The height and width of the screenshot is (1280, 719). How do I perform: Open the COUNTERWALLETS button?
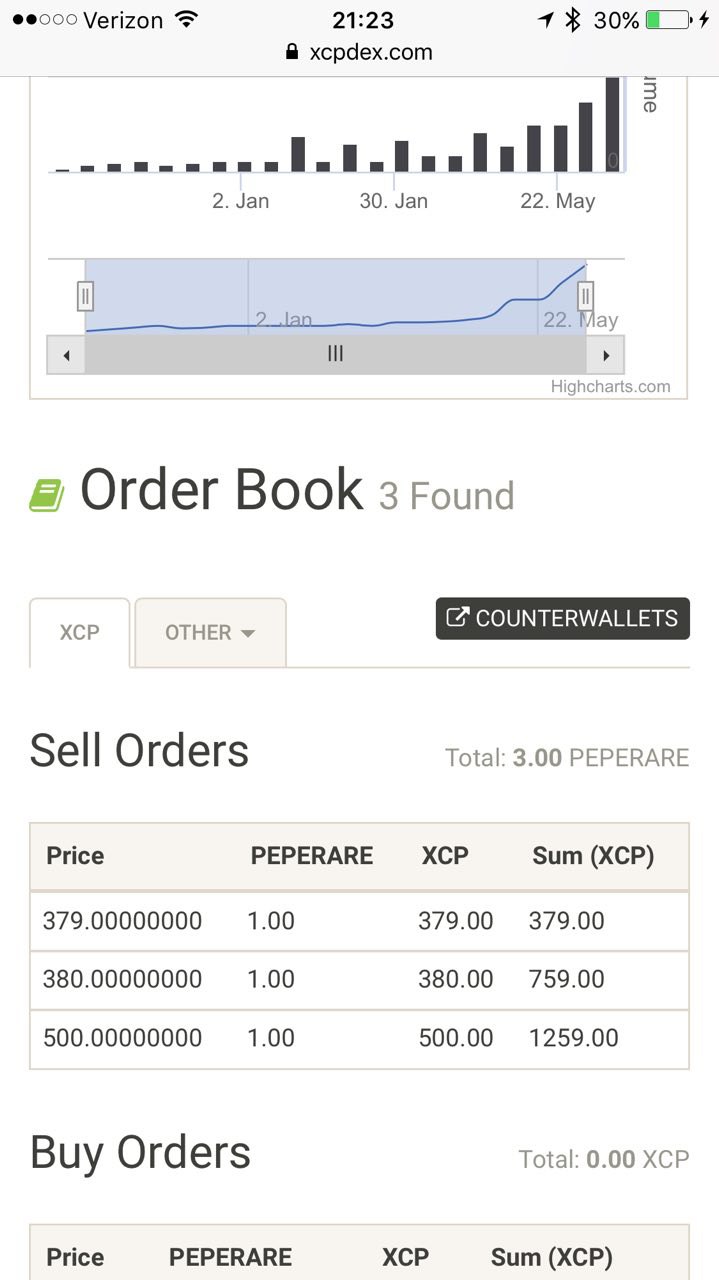pos(563,618)
